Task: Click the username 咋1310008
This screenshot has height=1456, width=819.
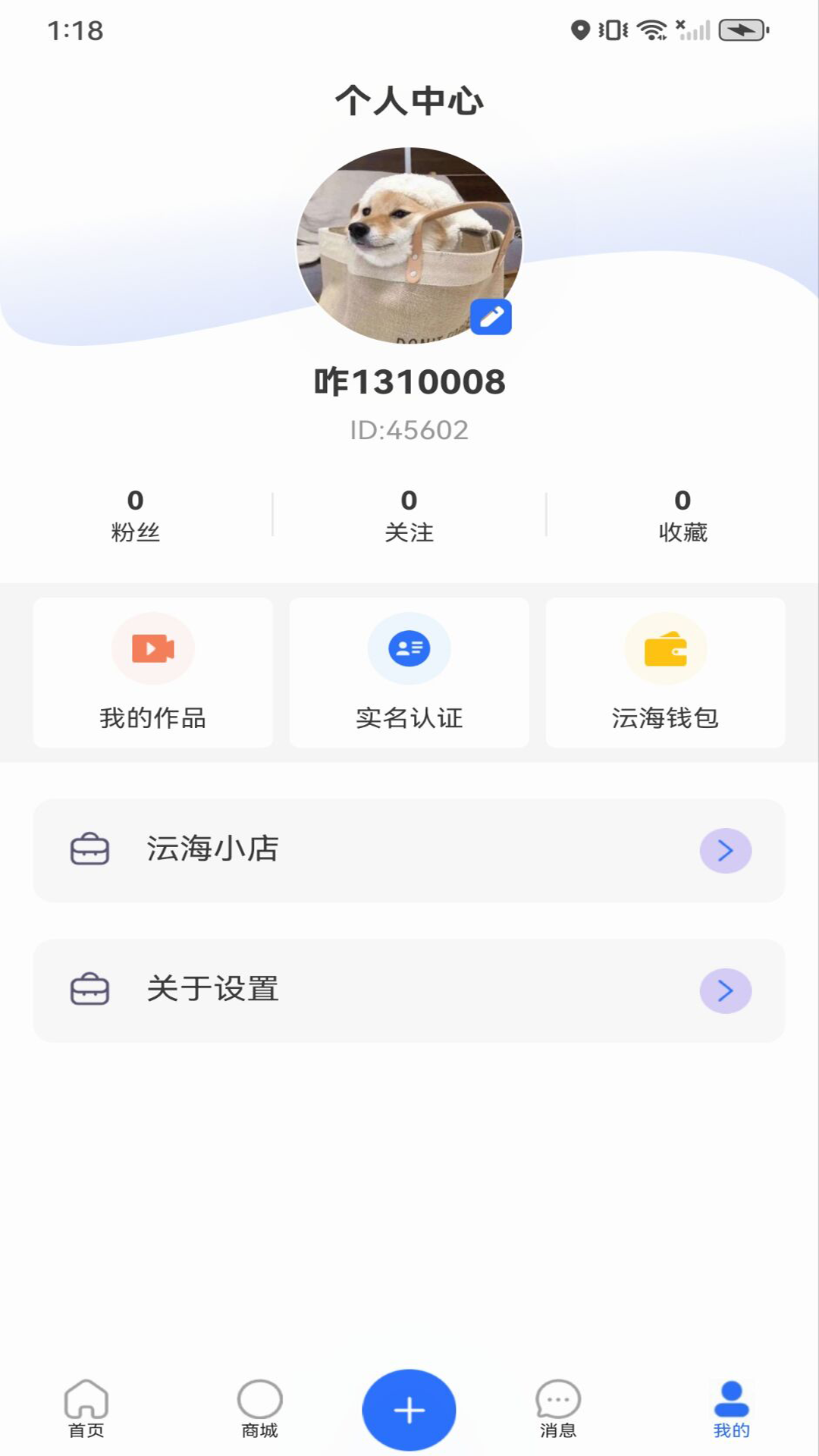Action: tap(409, 381)
